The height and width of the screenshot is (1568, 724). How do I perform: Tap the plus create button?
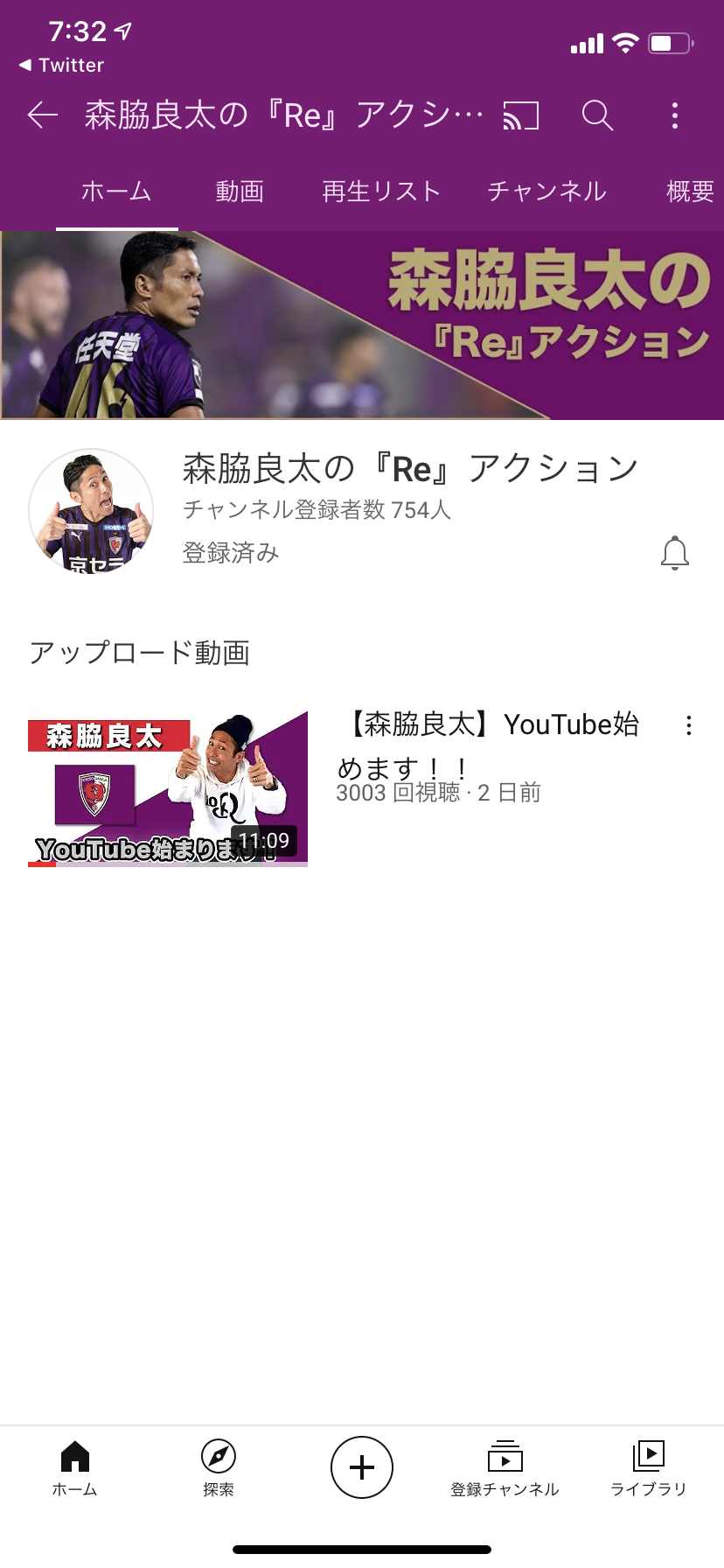click(362, 1467)
